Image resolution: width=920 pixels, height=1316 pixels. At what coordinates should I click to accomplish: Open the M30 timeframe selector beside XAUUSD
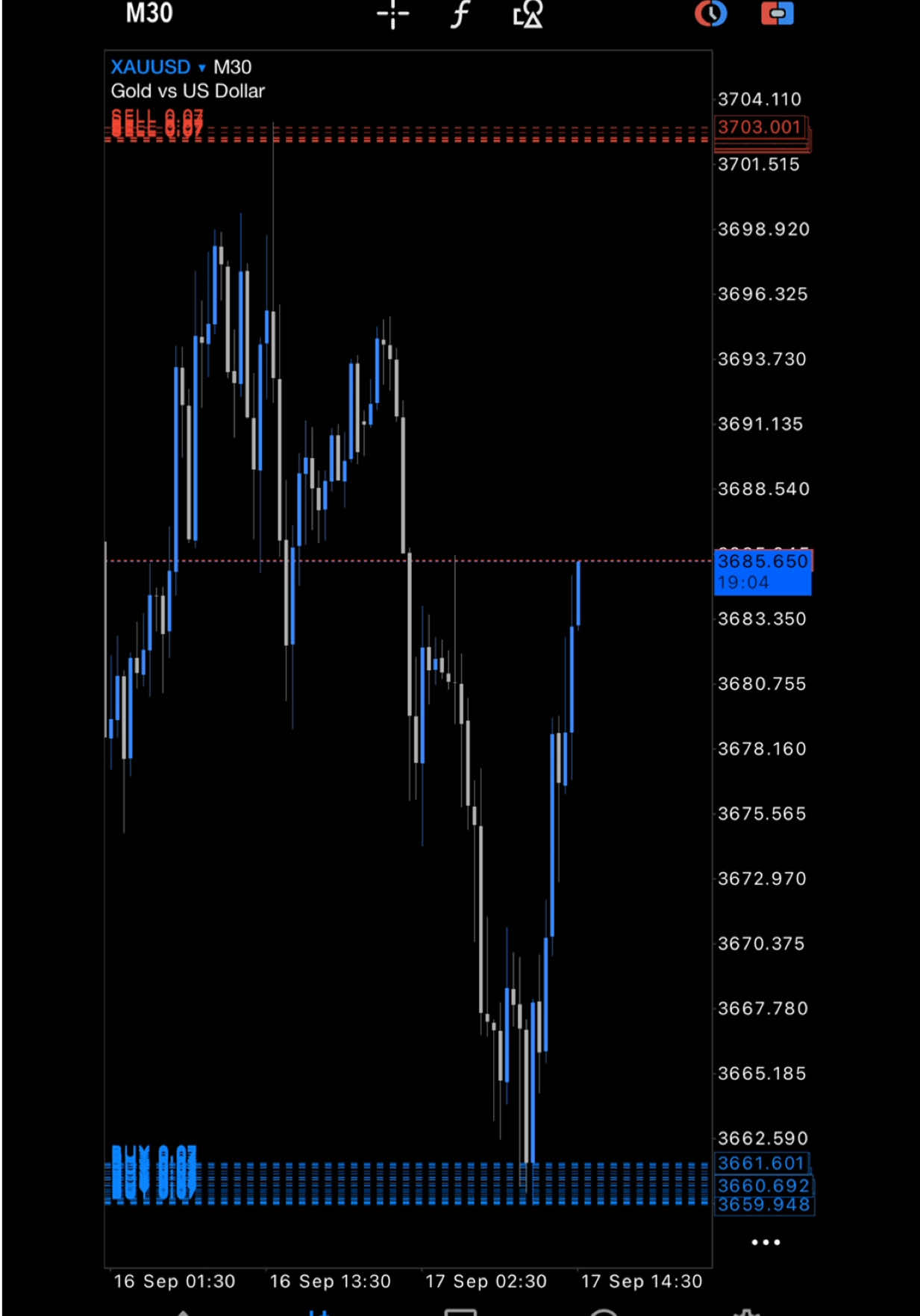(233, 67)
